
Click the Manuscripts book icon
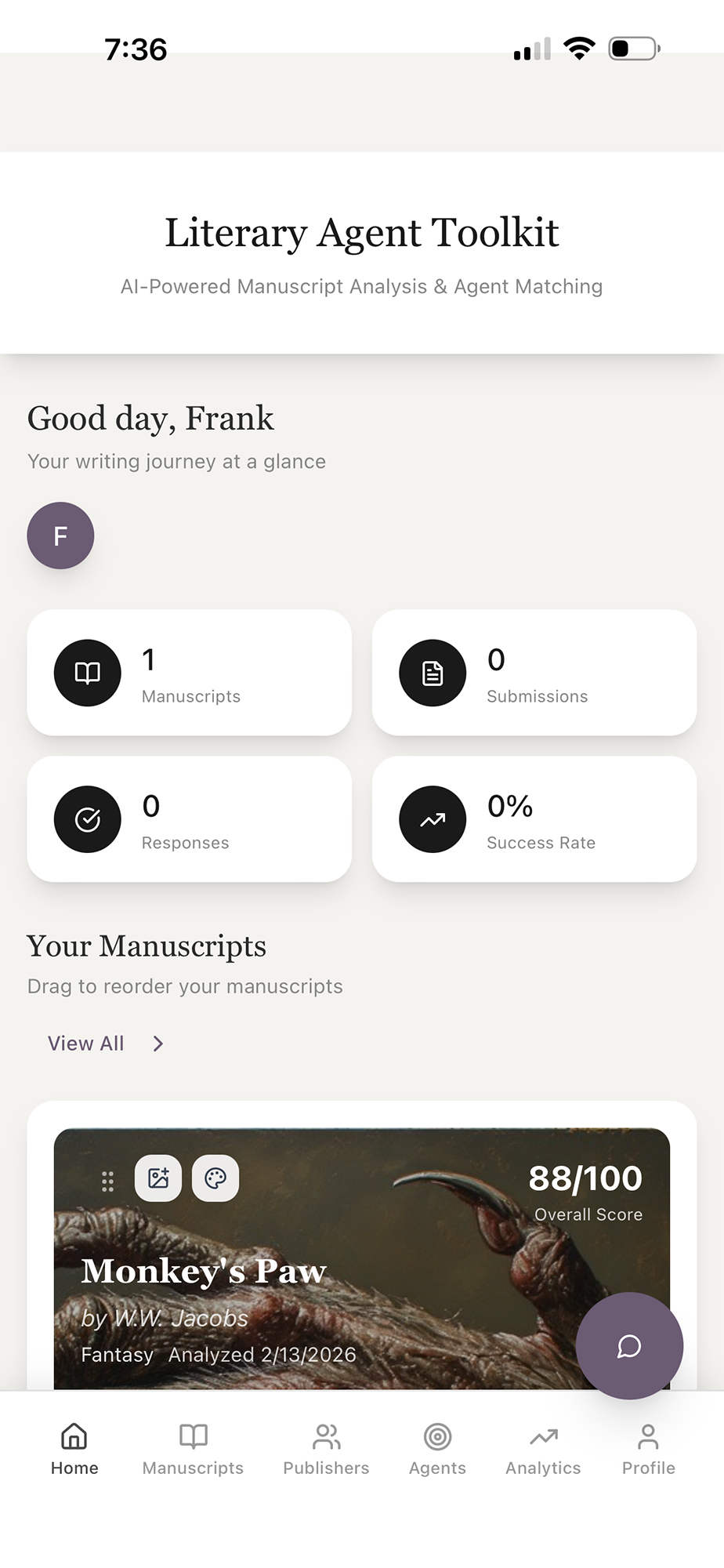(86, 673)
